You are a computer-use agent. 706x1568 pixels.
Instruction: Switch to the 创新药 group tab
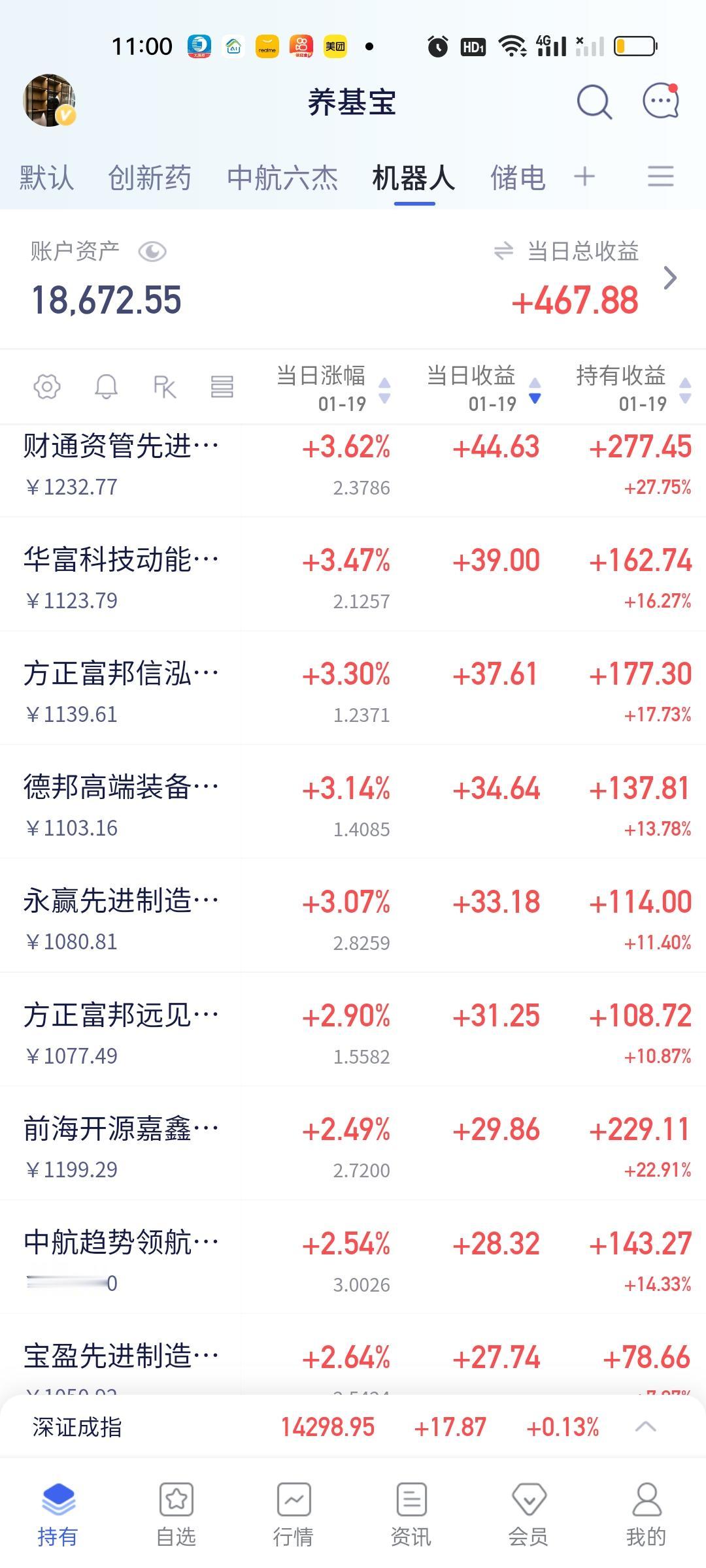coord(150,178)
